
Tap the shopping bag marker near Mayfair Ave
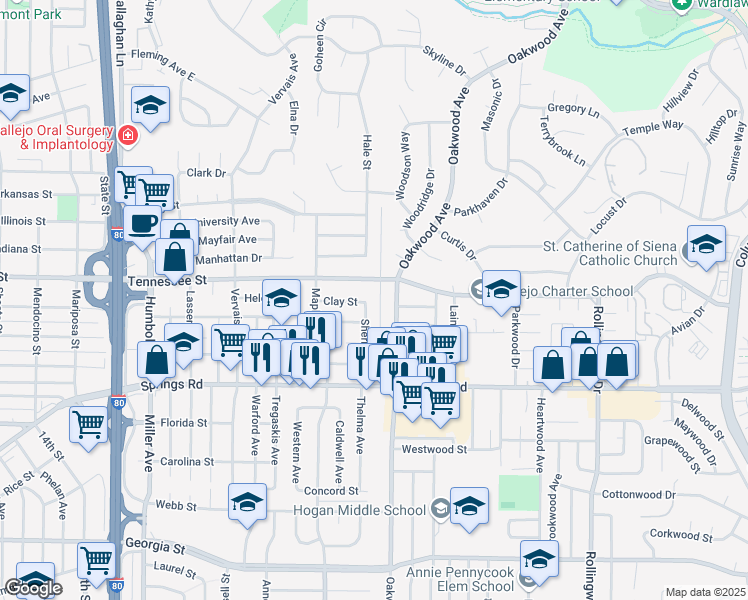[175, 257]
